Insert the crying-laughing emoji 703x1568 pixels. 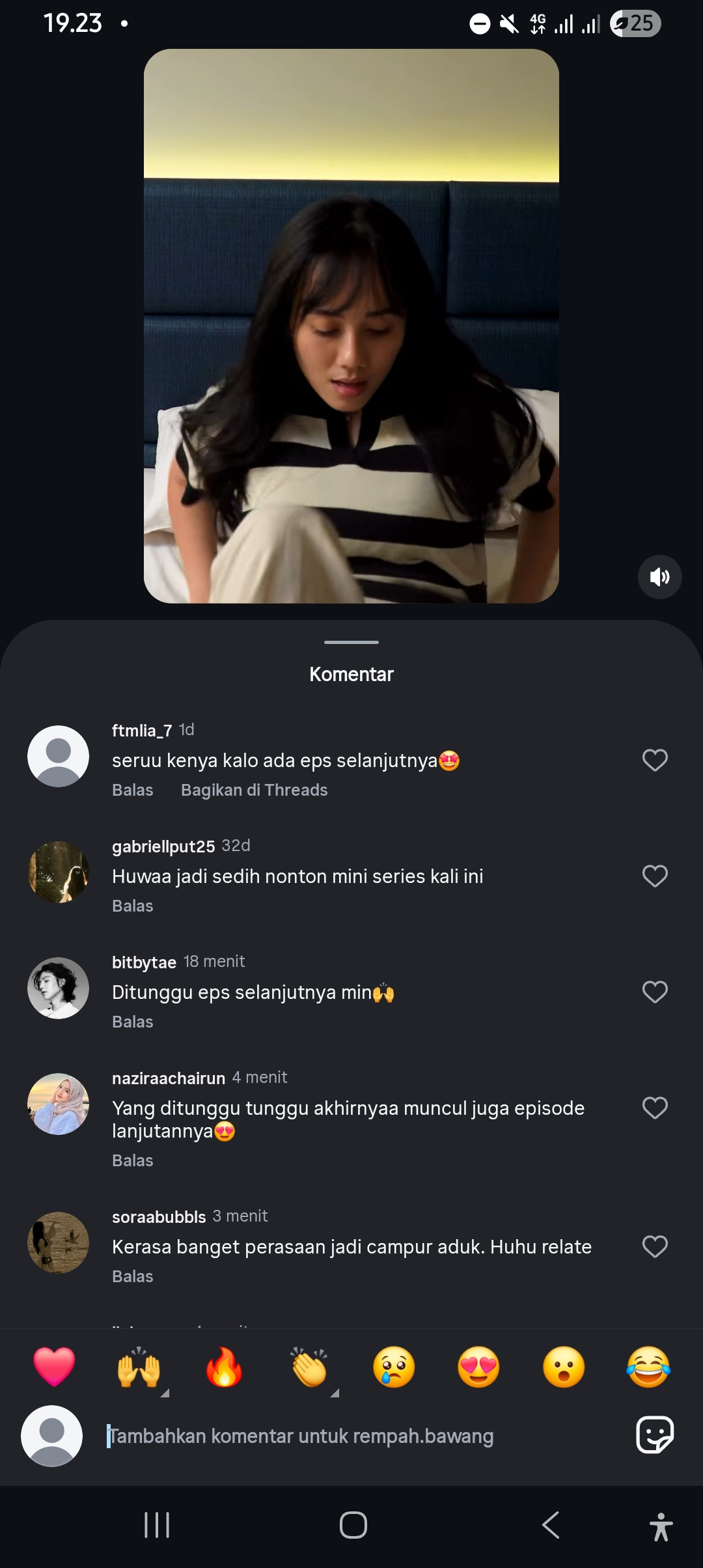click(648, 1367)
